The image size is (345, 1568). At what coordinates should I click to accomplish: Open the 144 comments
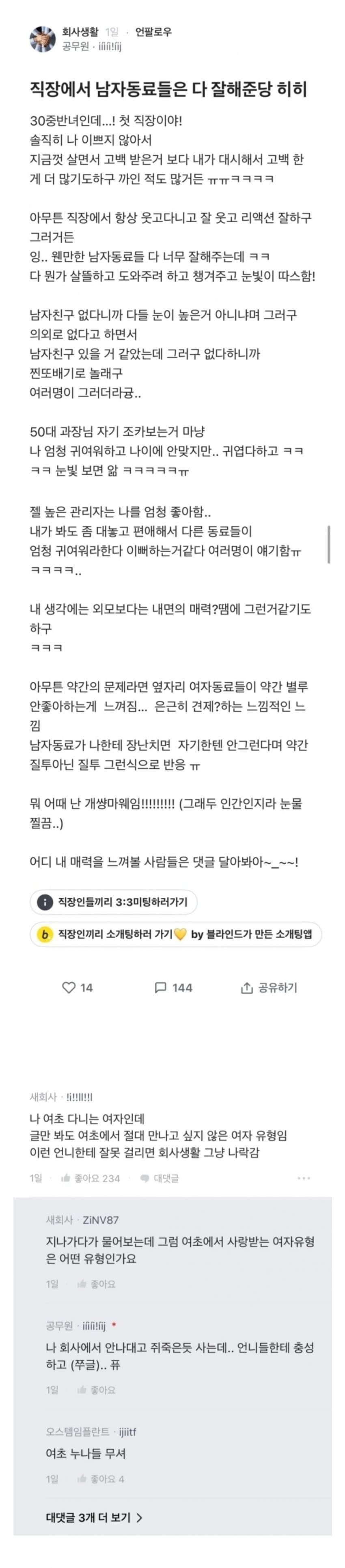pos(173,987)
